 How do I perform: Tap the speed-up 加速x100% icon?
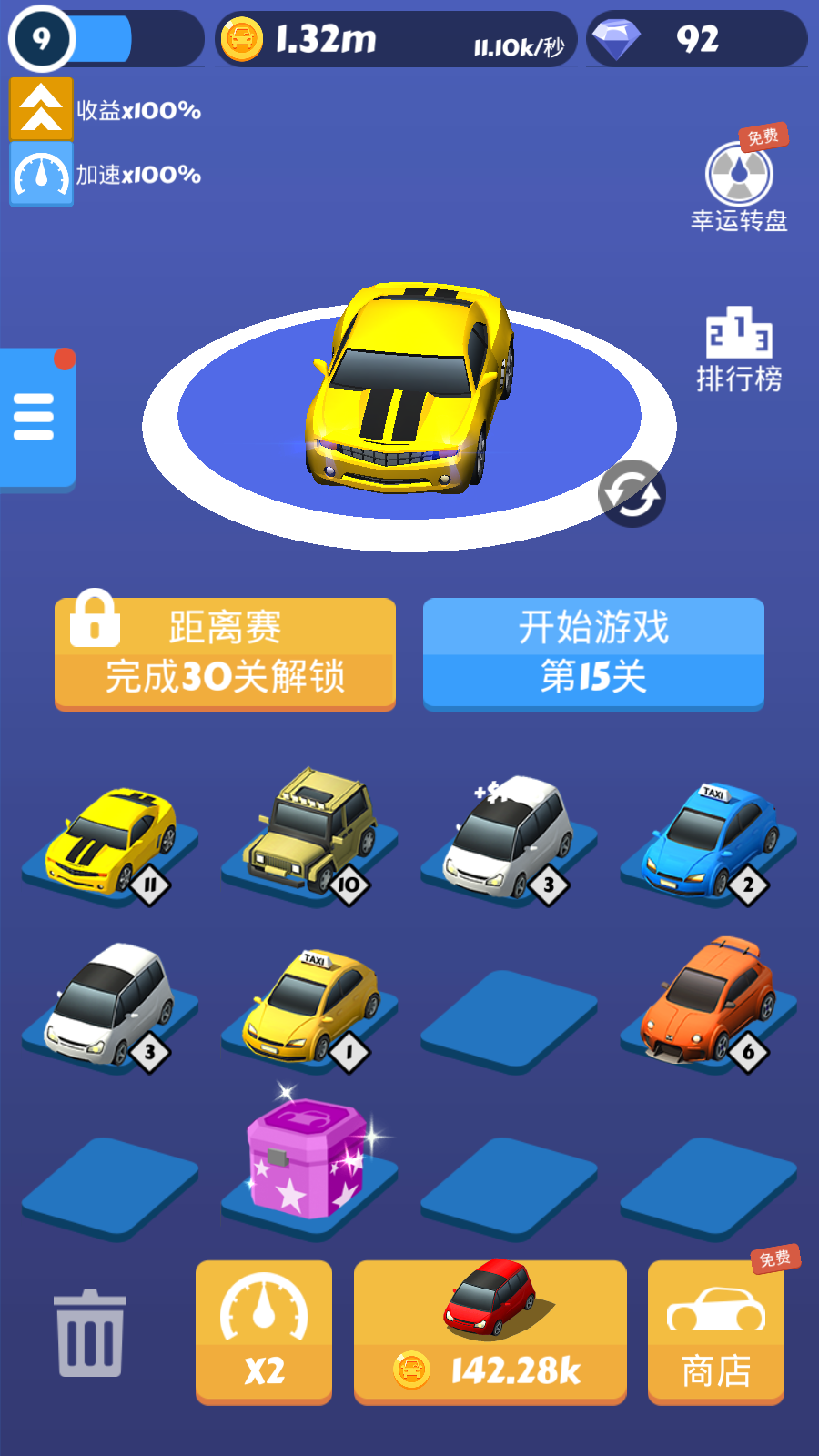(41, 175)
